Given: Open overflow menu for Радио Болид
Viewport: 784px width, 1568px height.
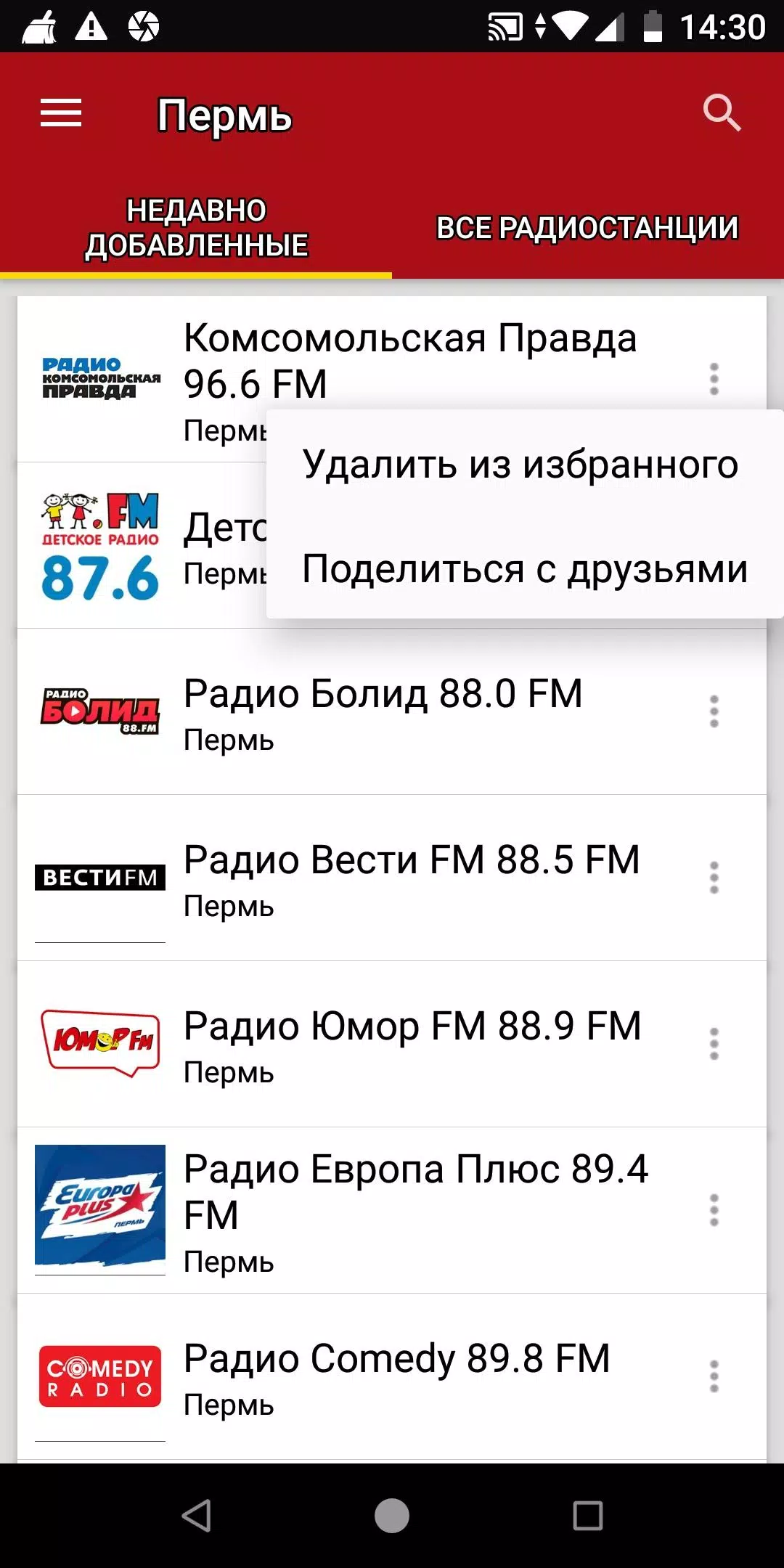Looking at the screenshot, I should pyautogui.click(x=714, y=711).
